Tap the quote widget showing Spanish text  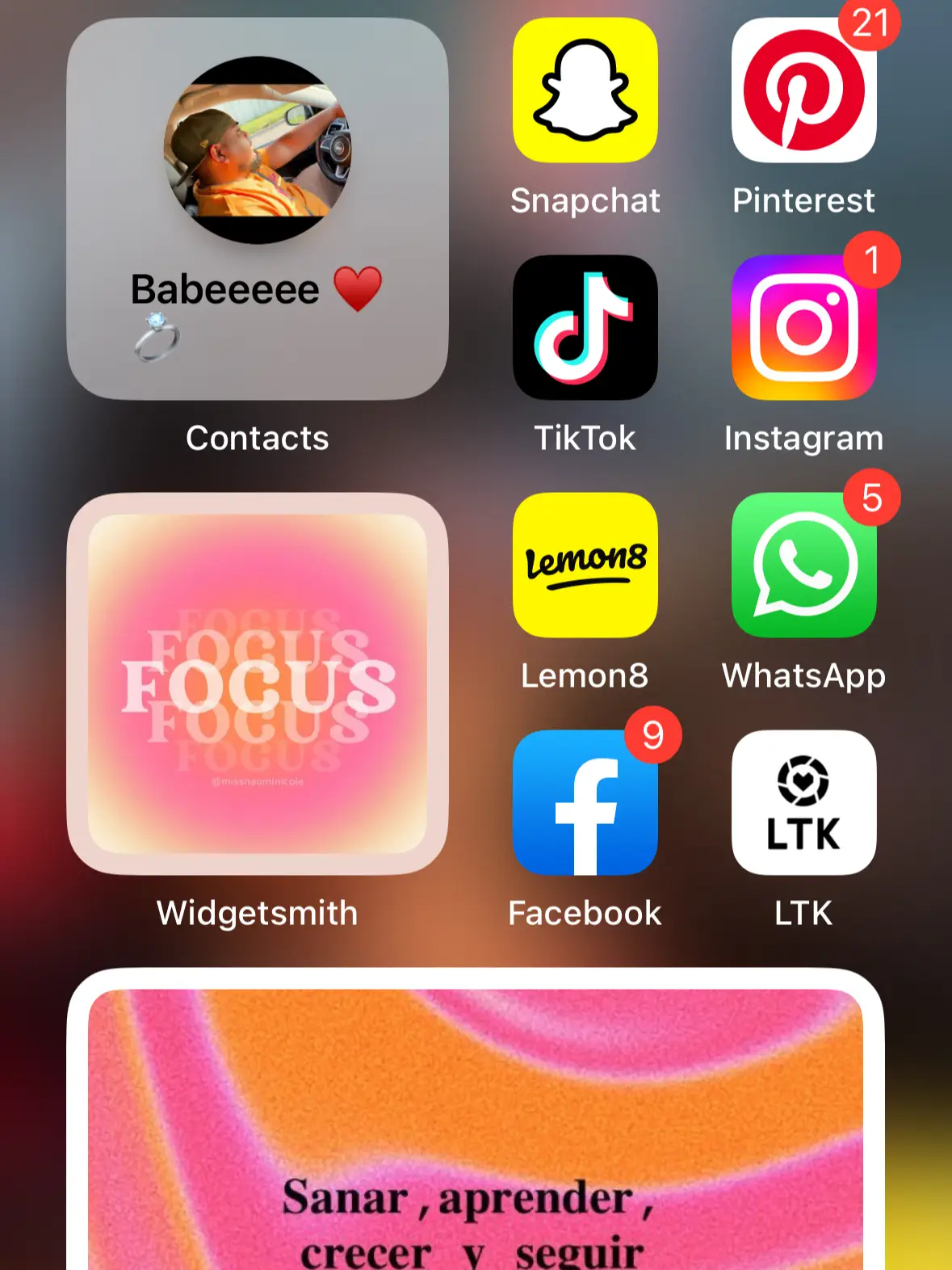coord(476,1131)
